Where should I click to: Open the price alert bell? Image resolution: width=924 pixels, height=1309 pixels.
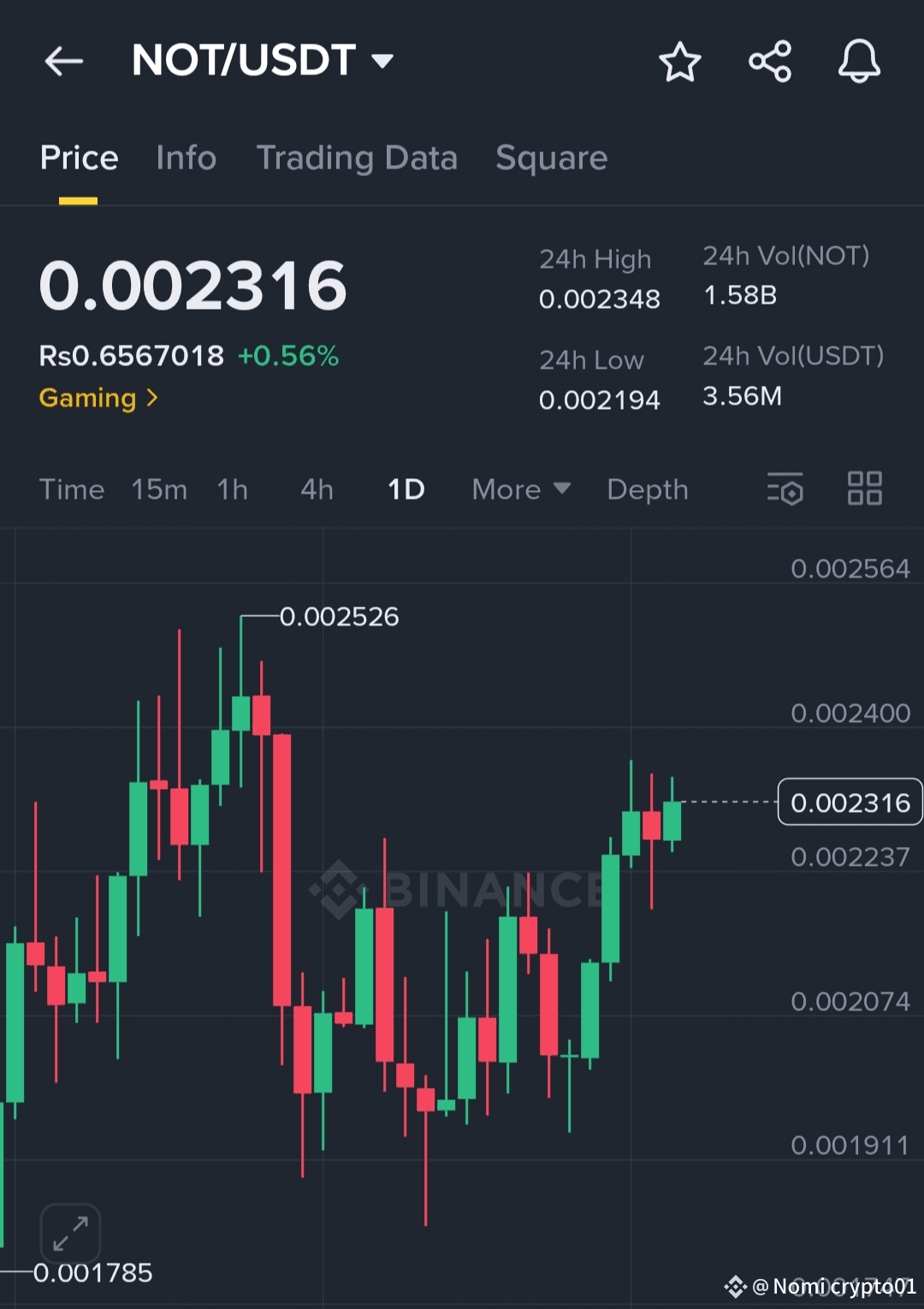pyautogui.click(x=859, y=62)
